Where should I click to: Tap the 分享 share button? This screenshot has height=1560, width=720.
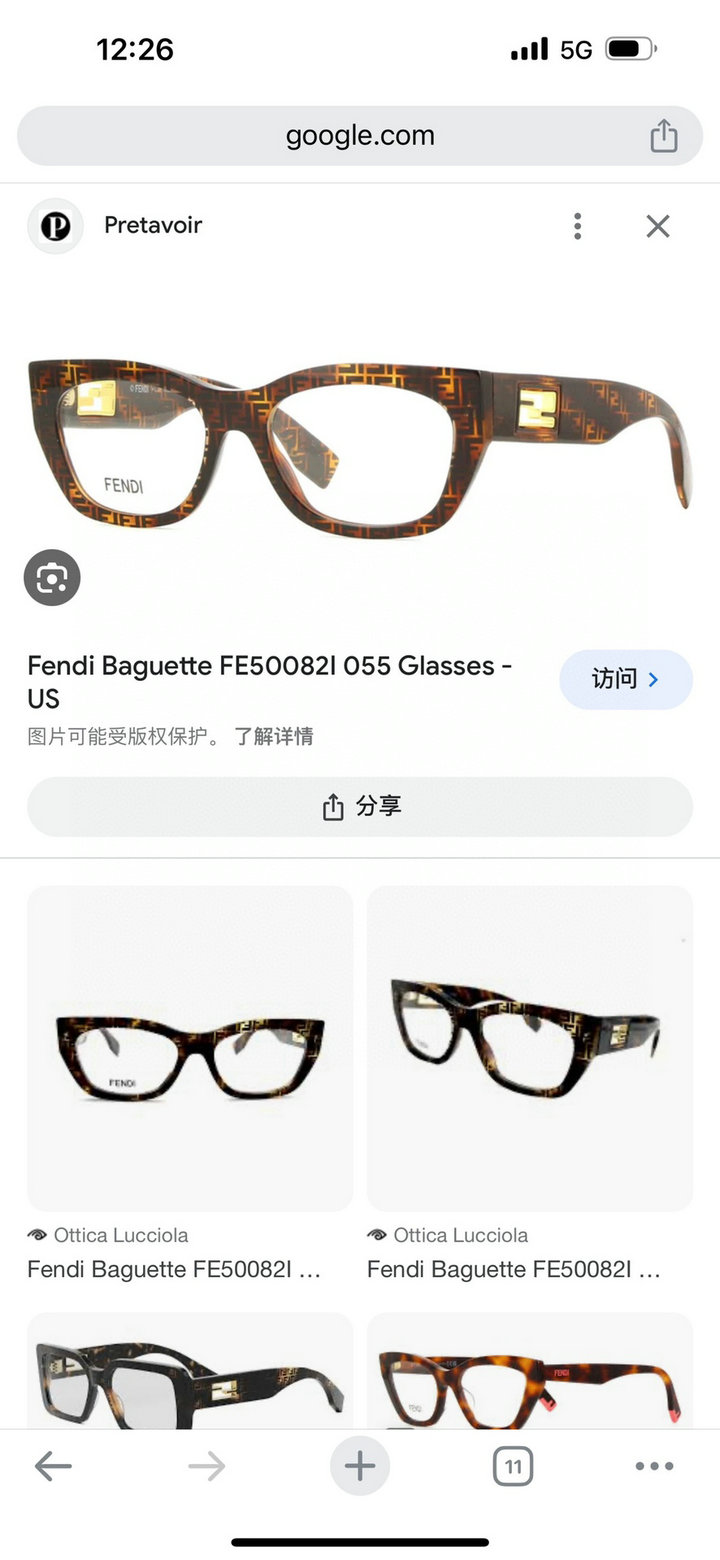(360, 807)
